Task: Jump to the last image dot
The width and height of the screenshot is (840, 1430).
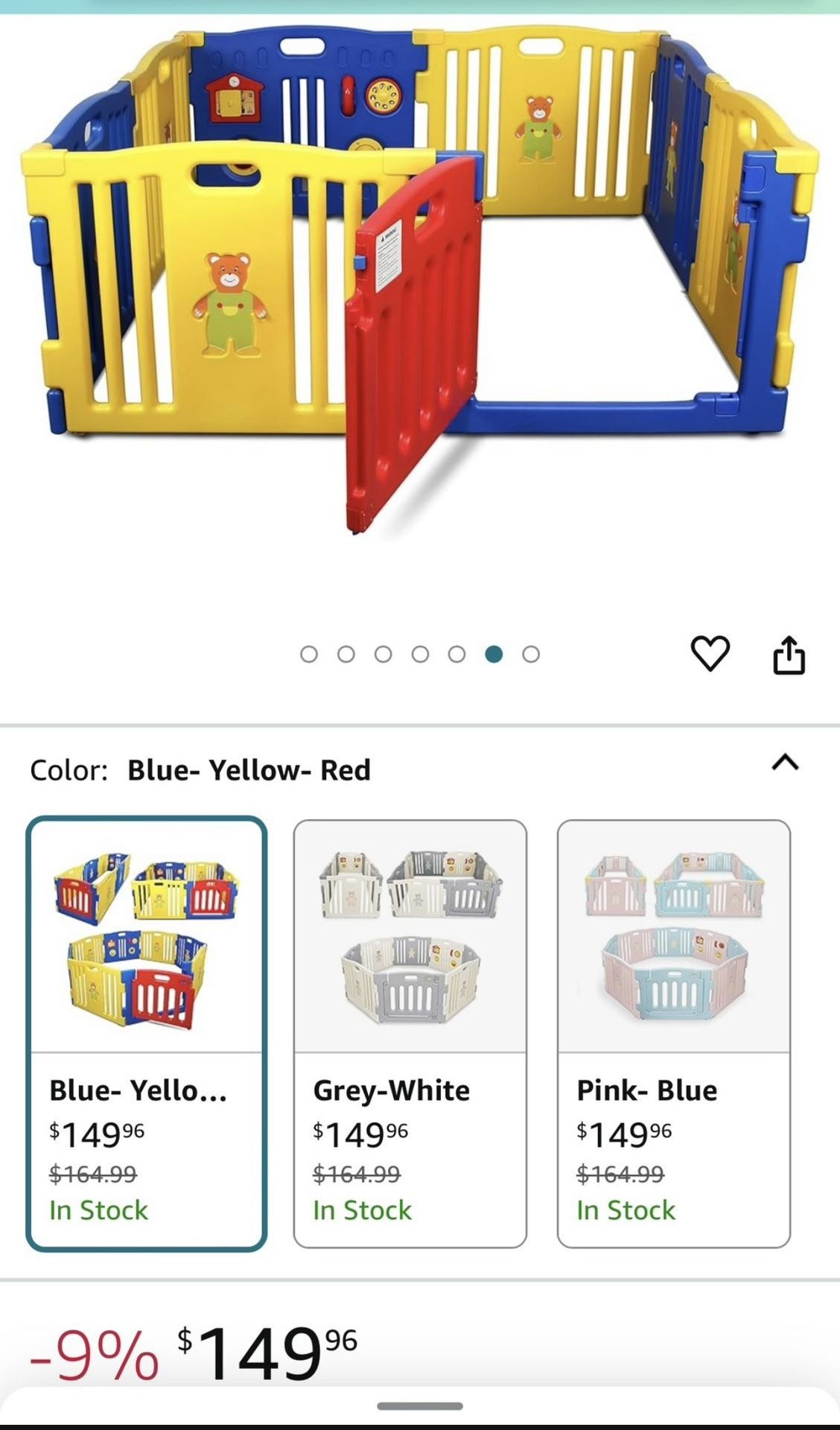Action: pos(530,654)
